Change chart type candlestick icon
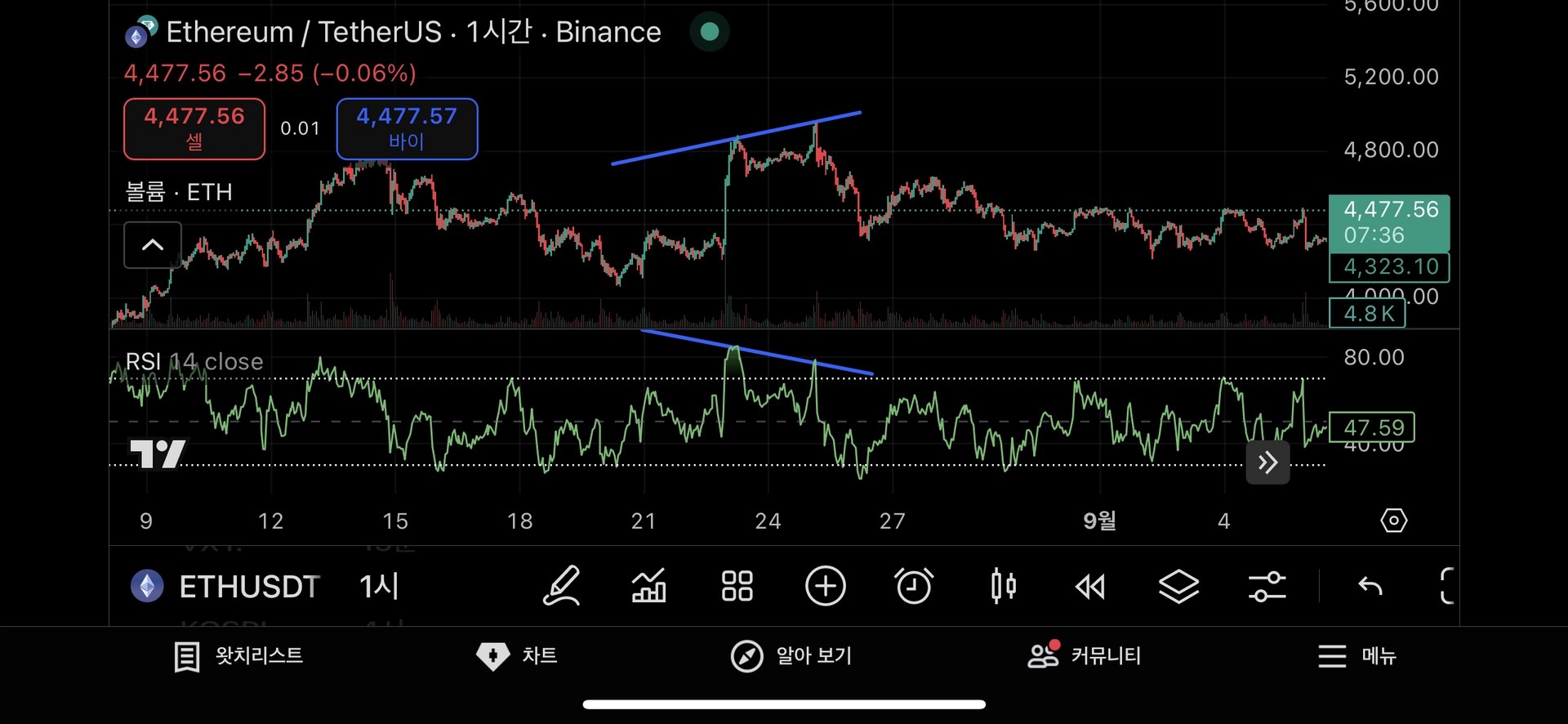 click(1003, 586)
